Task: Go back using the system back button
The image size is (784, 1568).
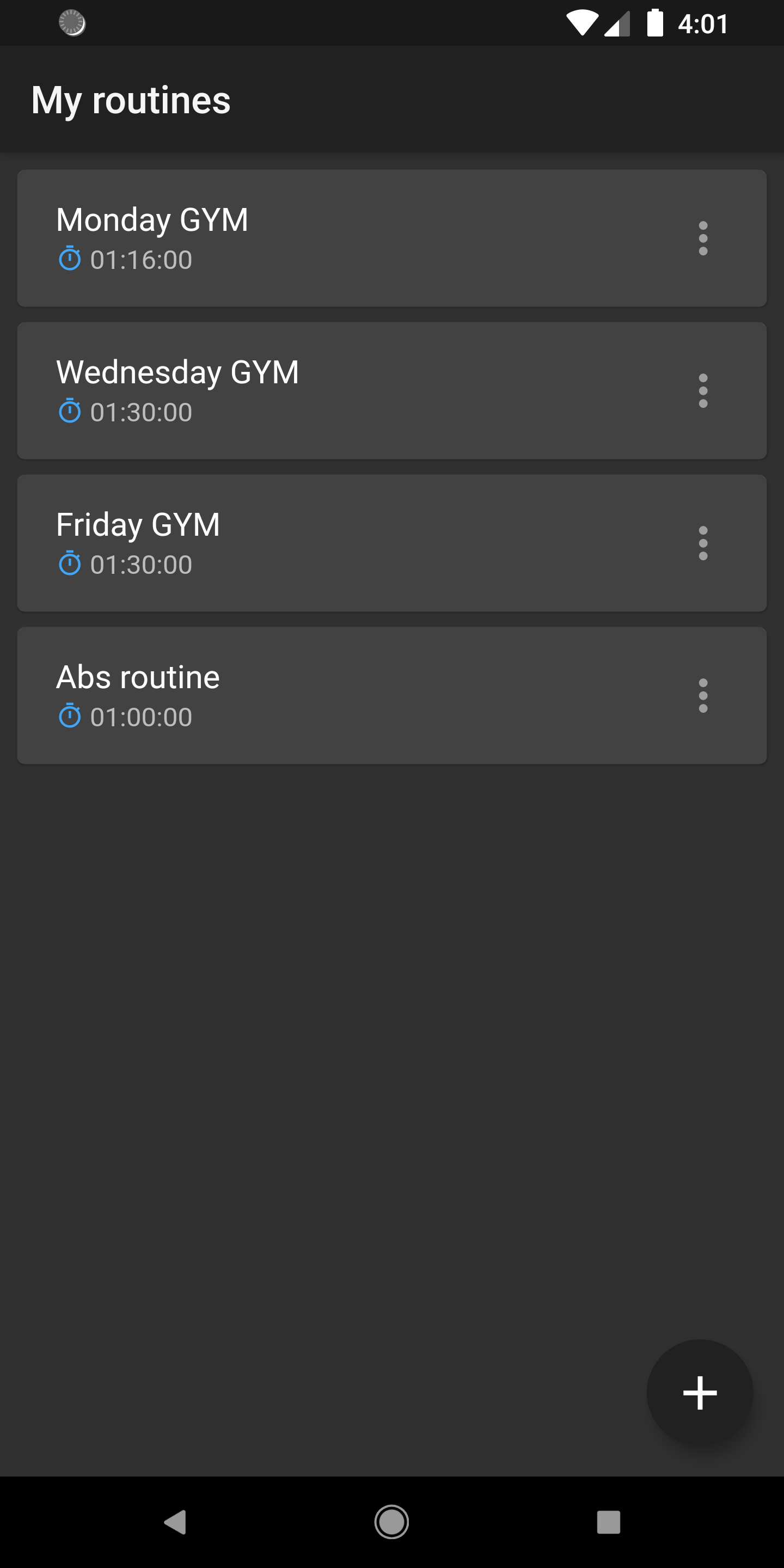Action: 175,1522
